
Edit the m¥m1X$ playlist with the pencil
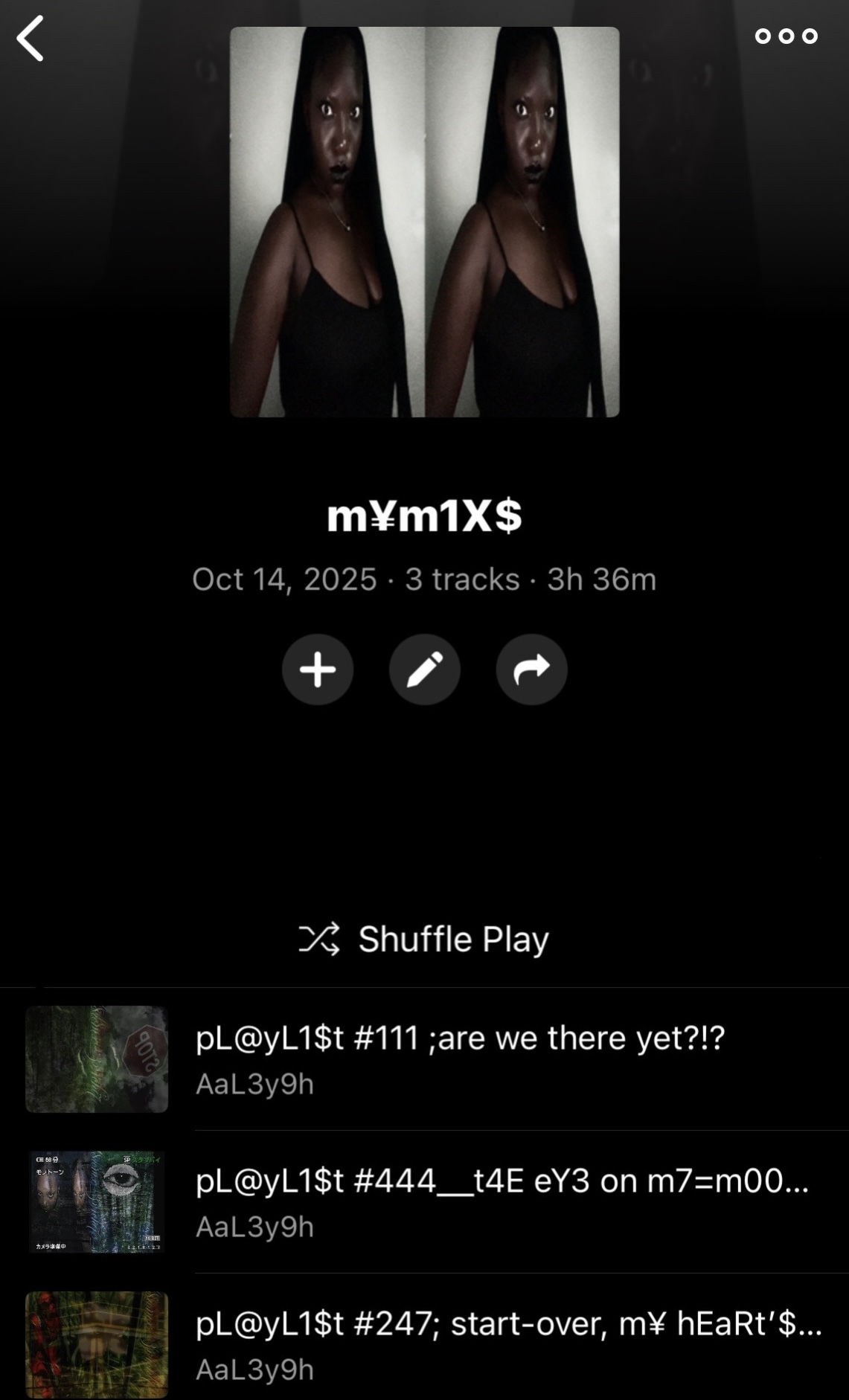(x=425, y=670)
